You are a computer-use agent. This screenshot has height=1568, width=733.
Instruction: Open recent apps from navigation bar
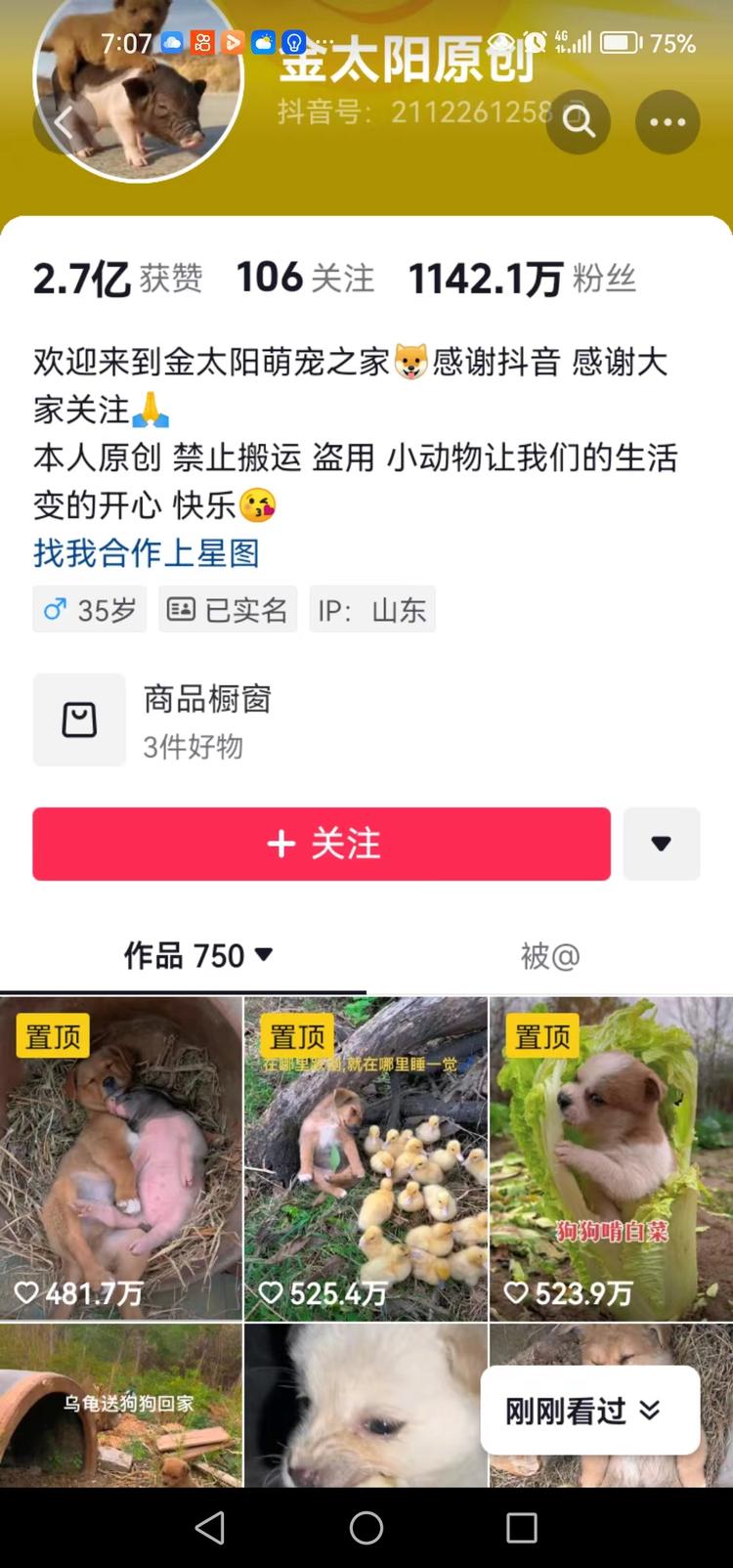(521, 1528)
